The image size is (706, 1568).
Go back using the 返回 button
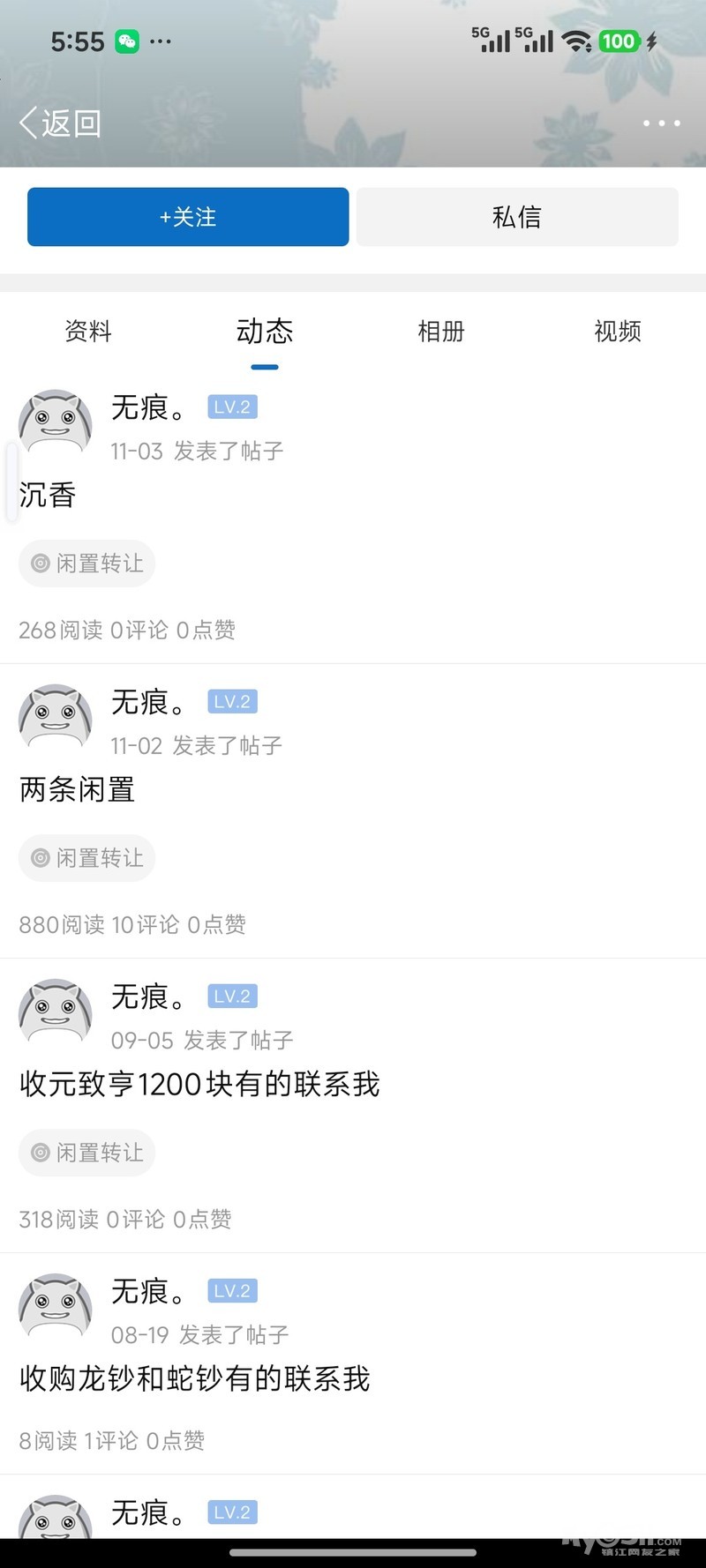(60, 123)
